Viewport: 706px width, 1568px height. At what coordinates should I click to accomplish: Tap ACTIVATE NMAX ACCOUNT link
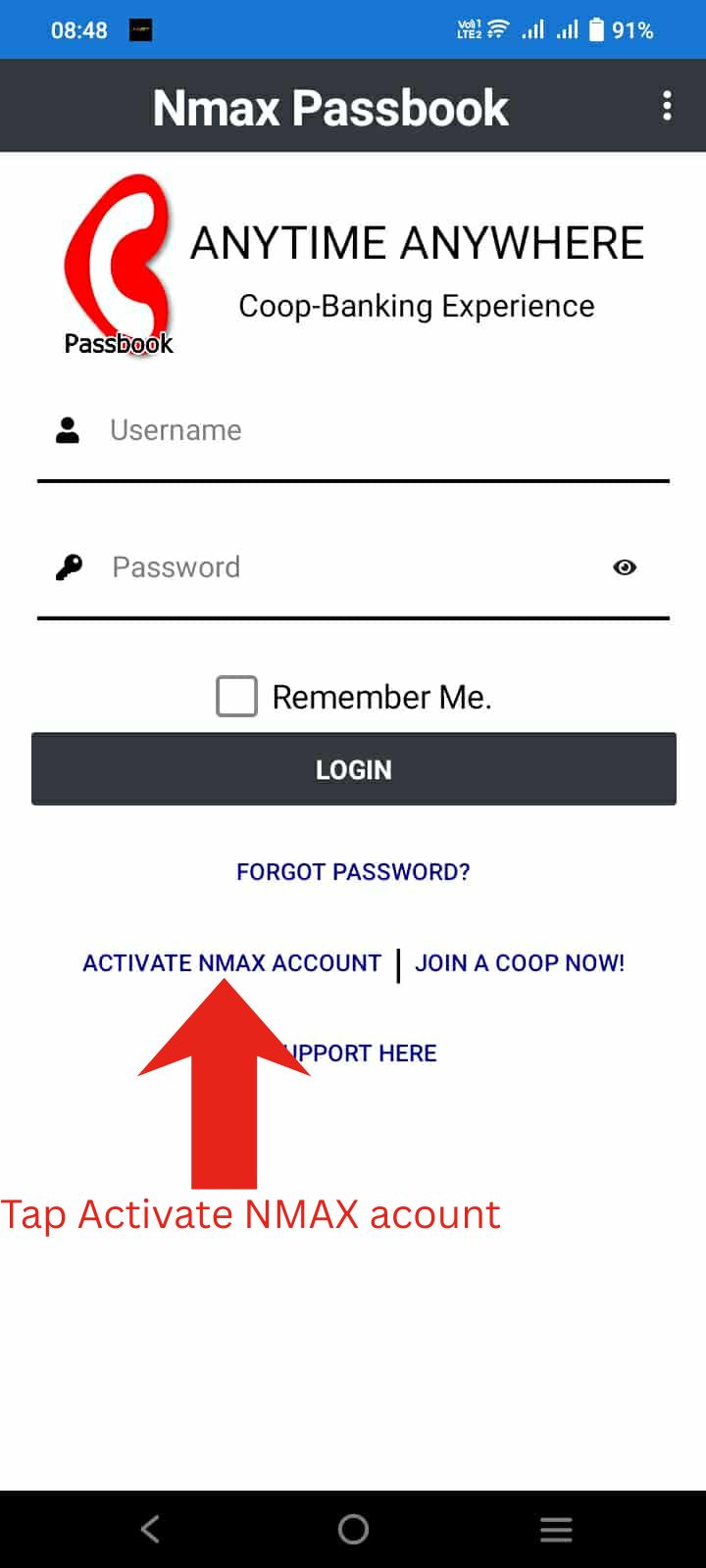tap(231, 962)
